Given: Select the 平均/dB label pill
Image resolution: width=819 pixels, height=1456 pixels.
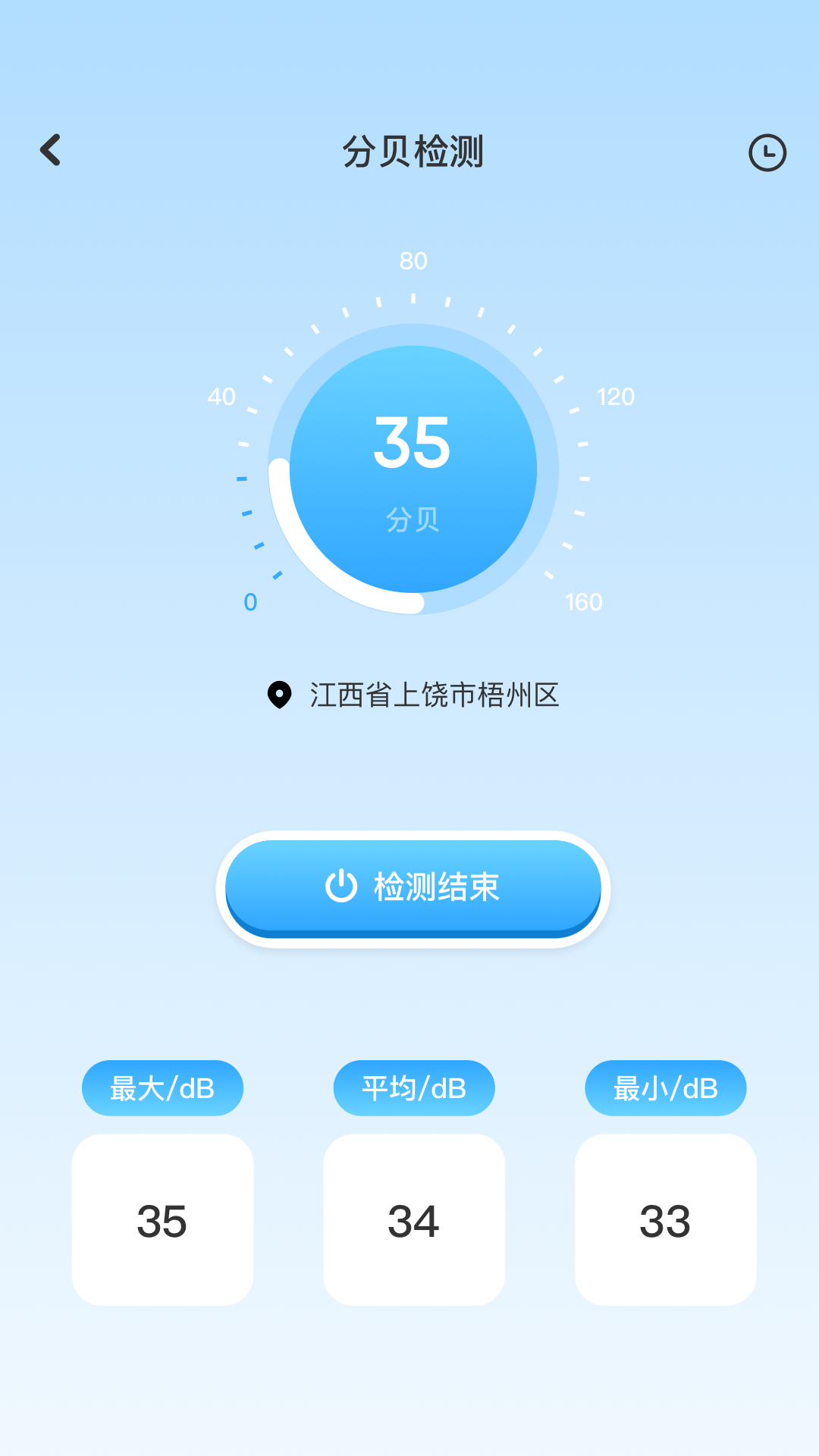Looking at the screenshot, I should [414, 1087].
